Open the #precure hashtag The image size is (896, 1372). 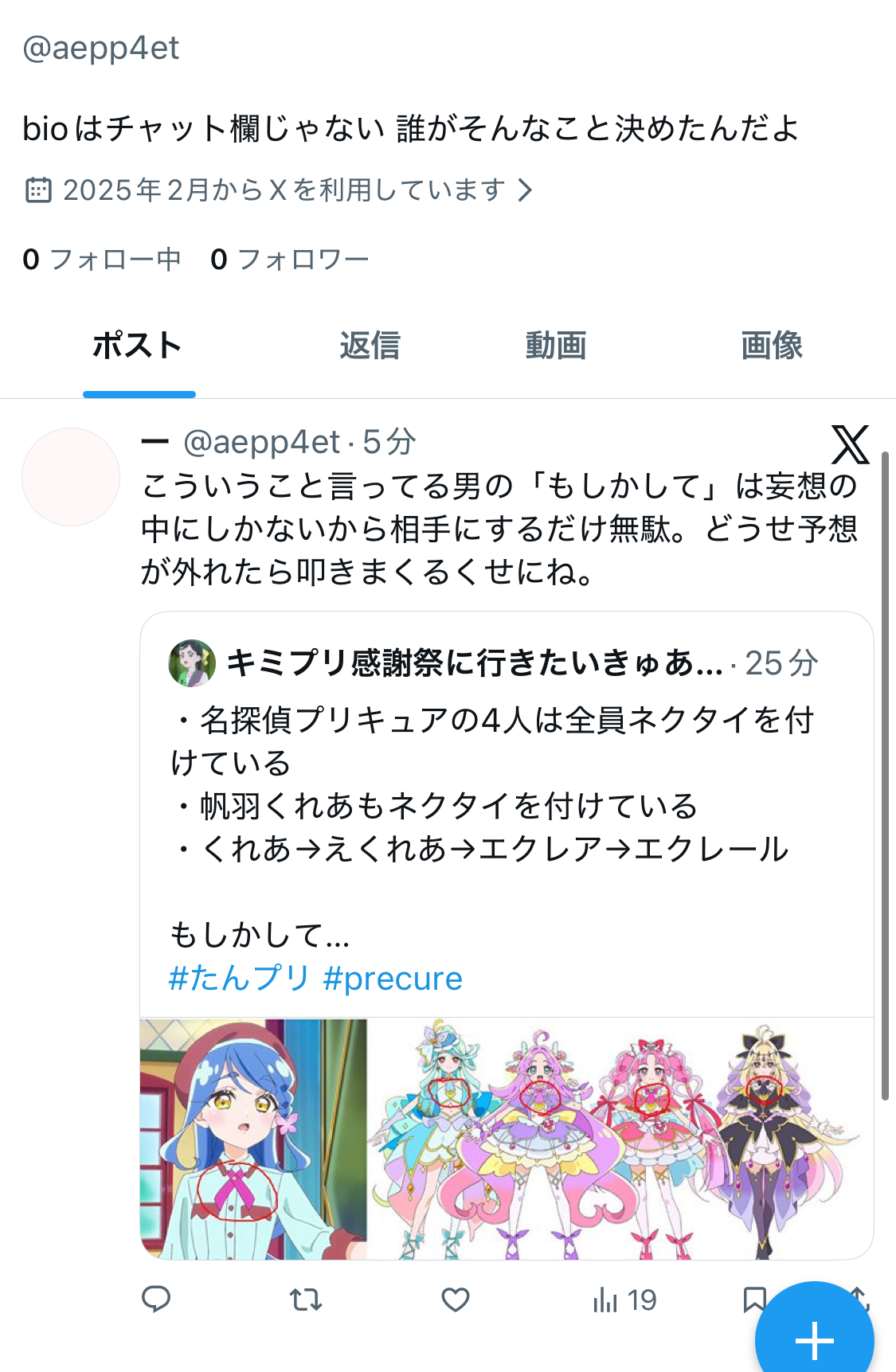(393, 979)
